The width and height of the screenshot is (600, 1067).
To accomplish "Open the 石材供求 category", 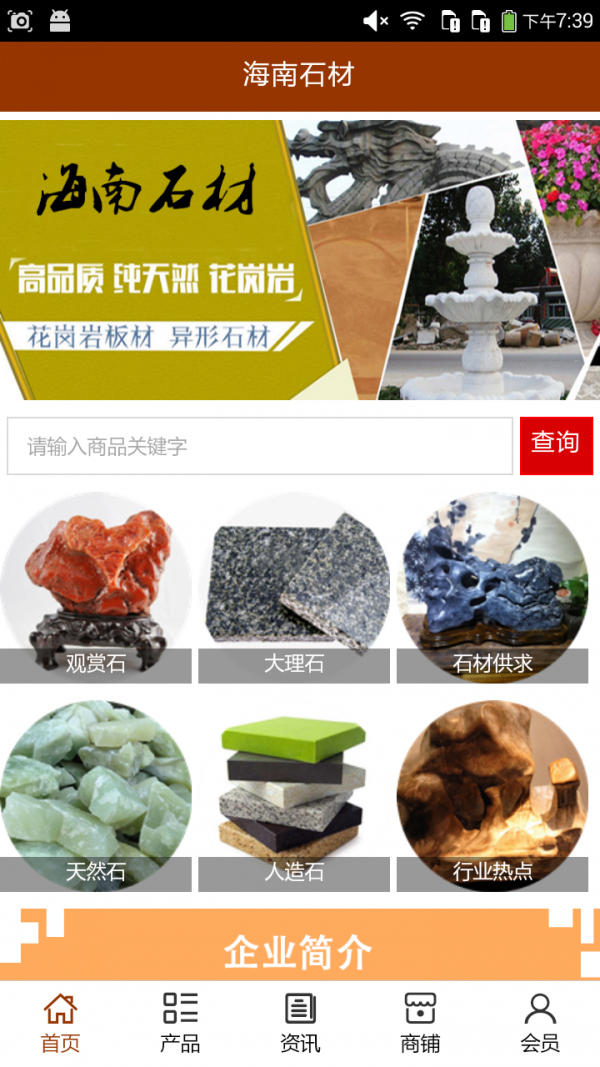I will tap(492, 590).
